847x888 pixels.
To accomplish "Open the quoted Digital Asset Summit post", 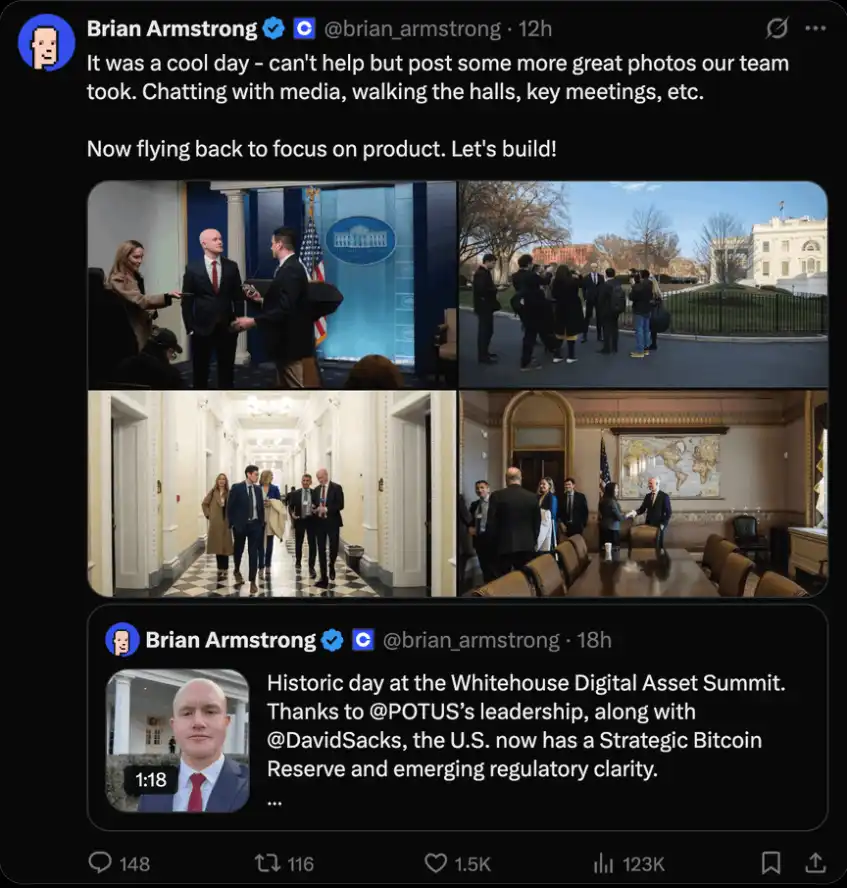I will tap(540, 740).
